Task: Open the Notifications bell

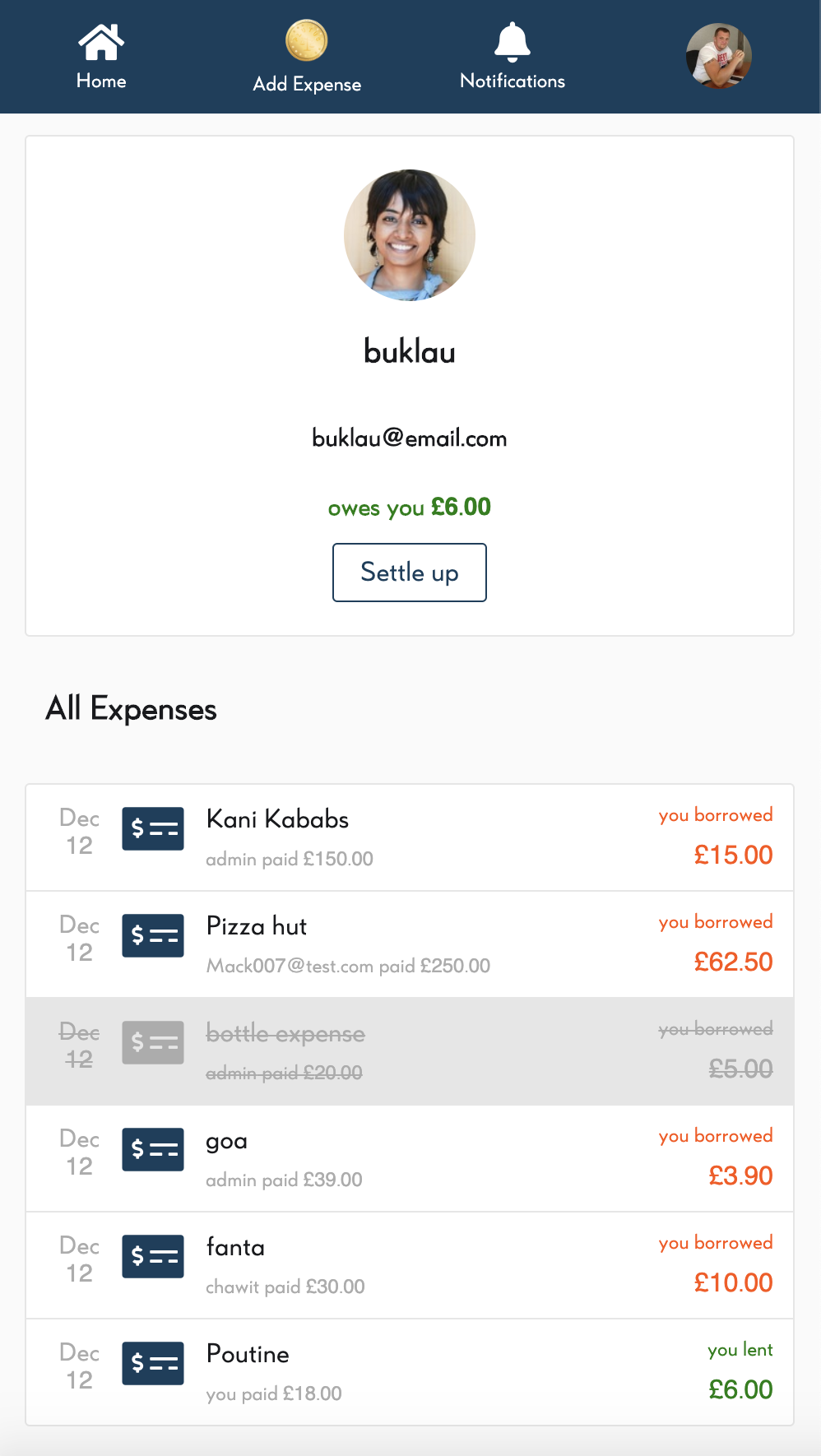Action: tap(512, 57)
